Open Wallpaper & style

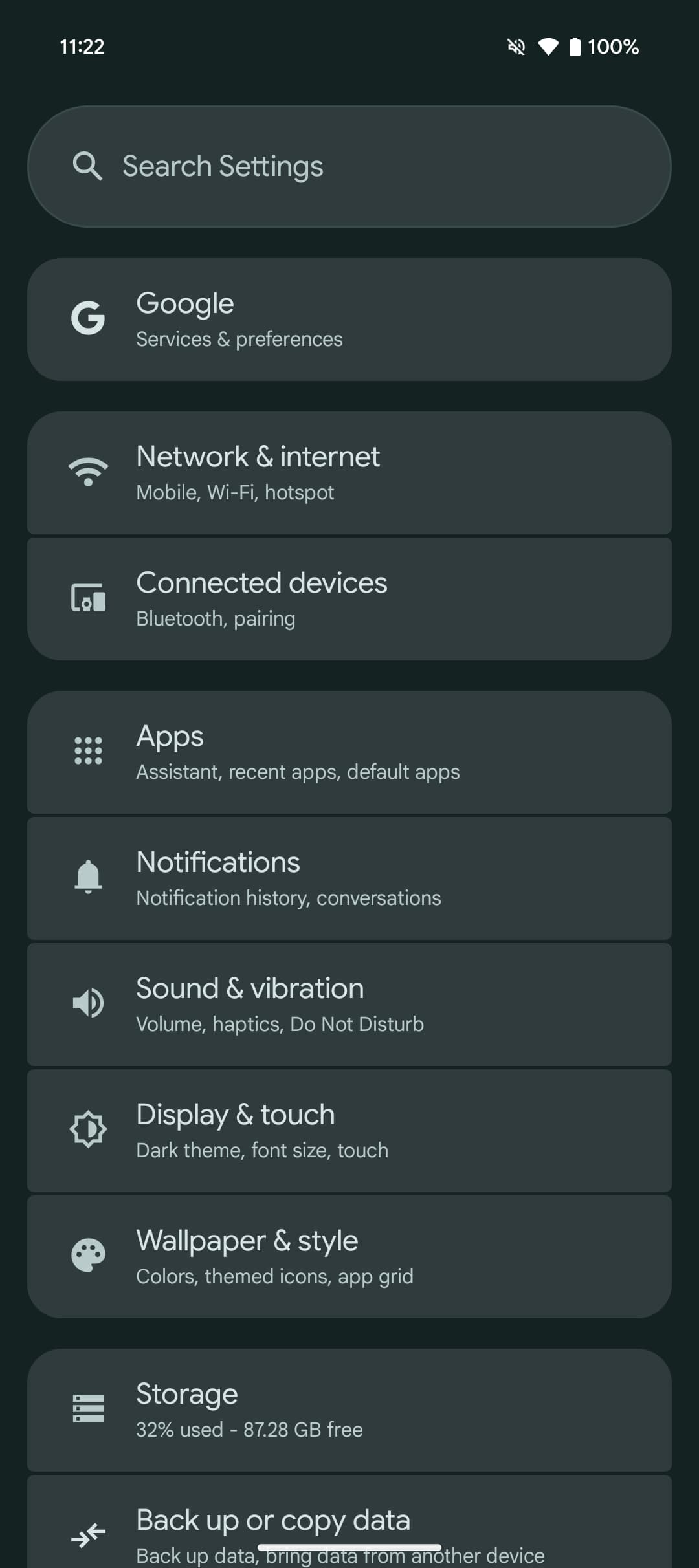349,1257
